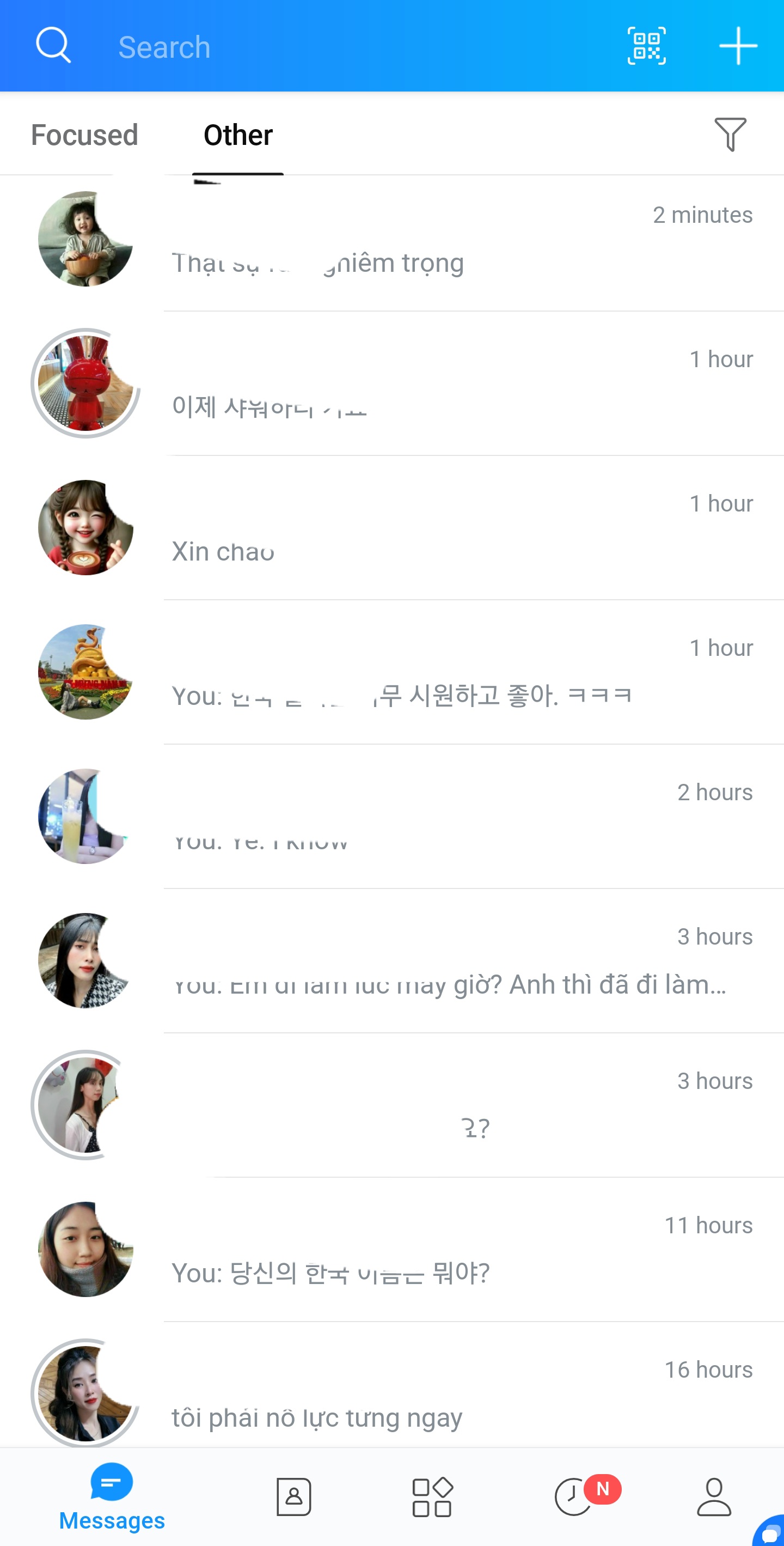Switch to the Focused tab
Image resolution: width=784 pixels, height=1546 pixels.
coord(84,135)
